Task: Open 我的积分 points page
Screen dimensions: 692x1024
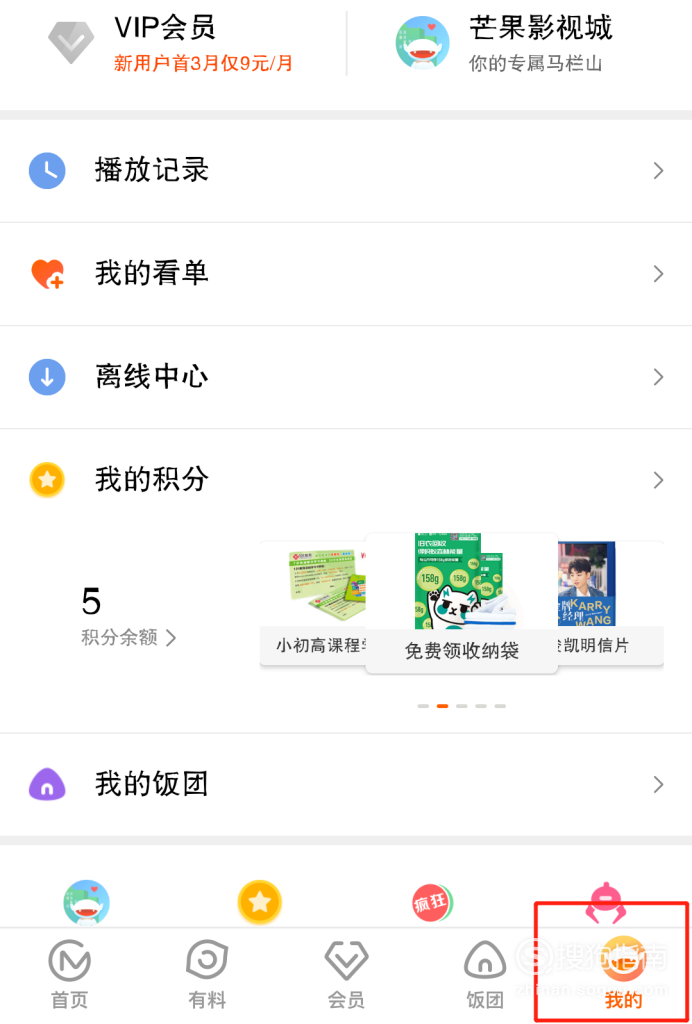Action: (x=346, y=480)
